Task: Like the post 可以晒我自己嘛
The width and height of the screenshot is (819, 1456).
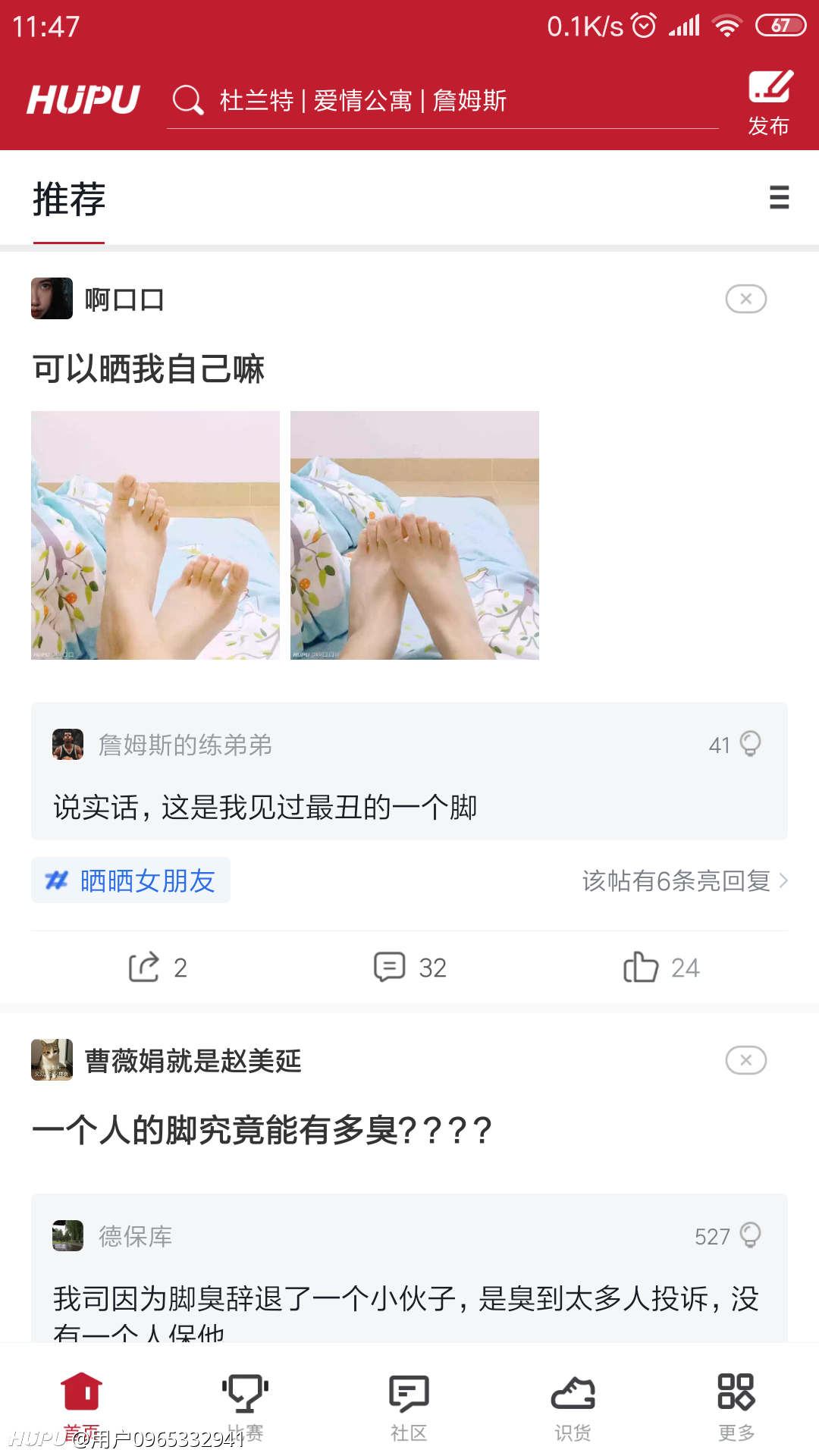Action: (x=661, y=967)
